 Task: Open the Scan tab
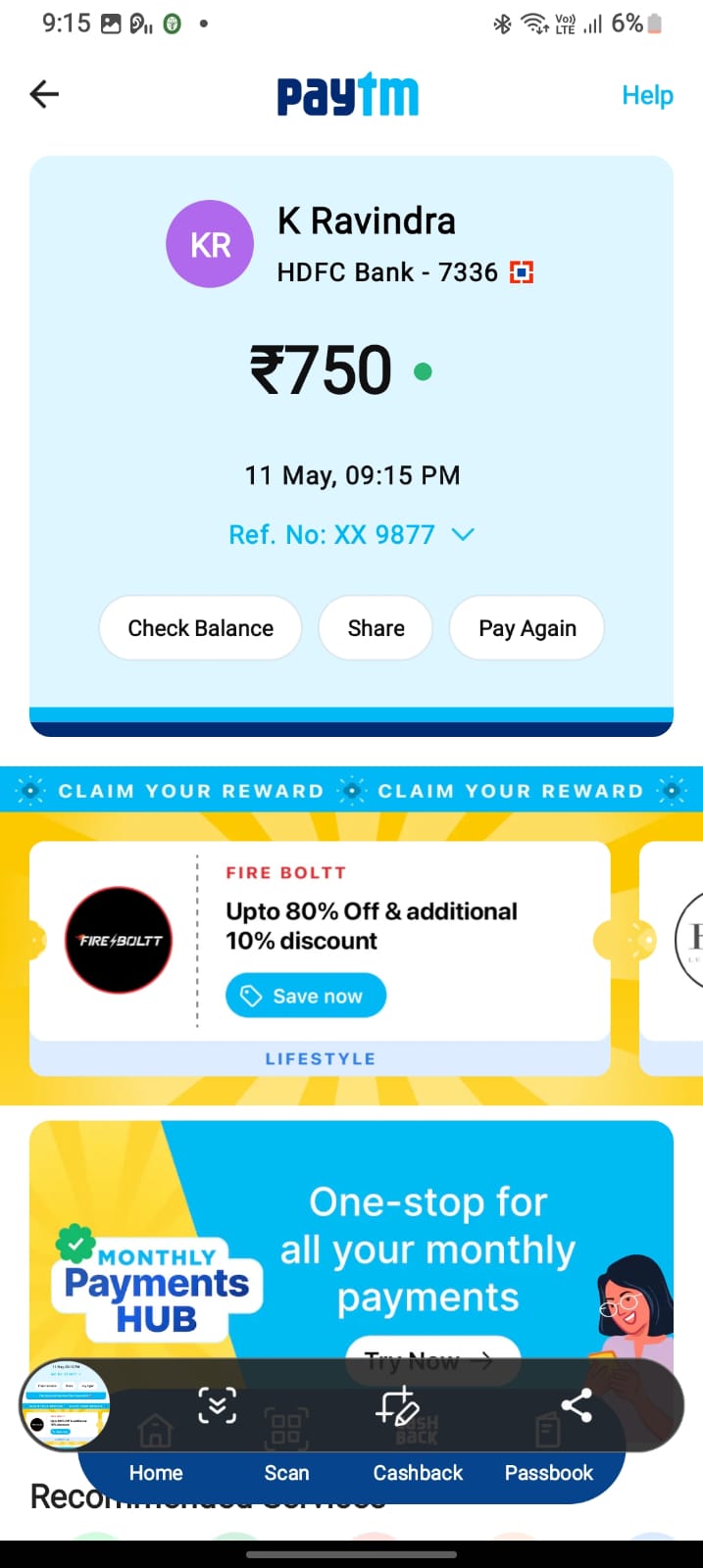coord(286,1472)
